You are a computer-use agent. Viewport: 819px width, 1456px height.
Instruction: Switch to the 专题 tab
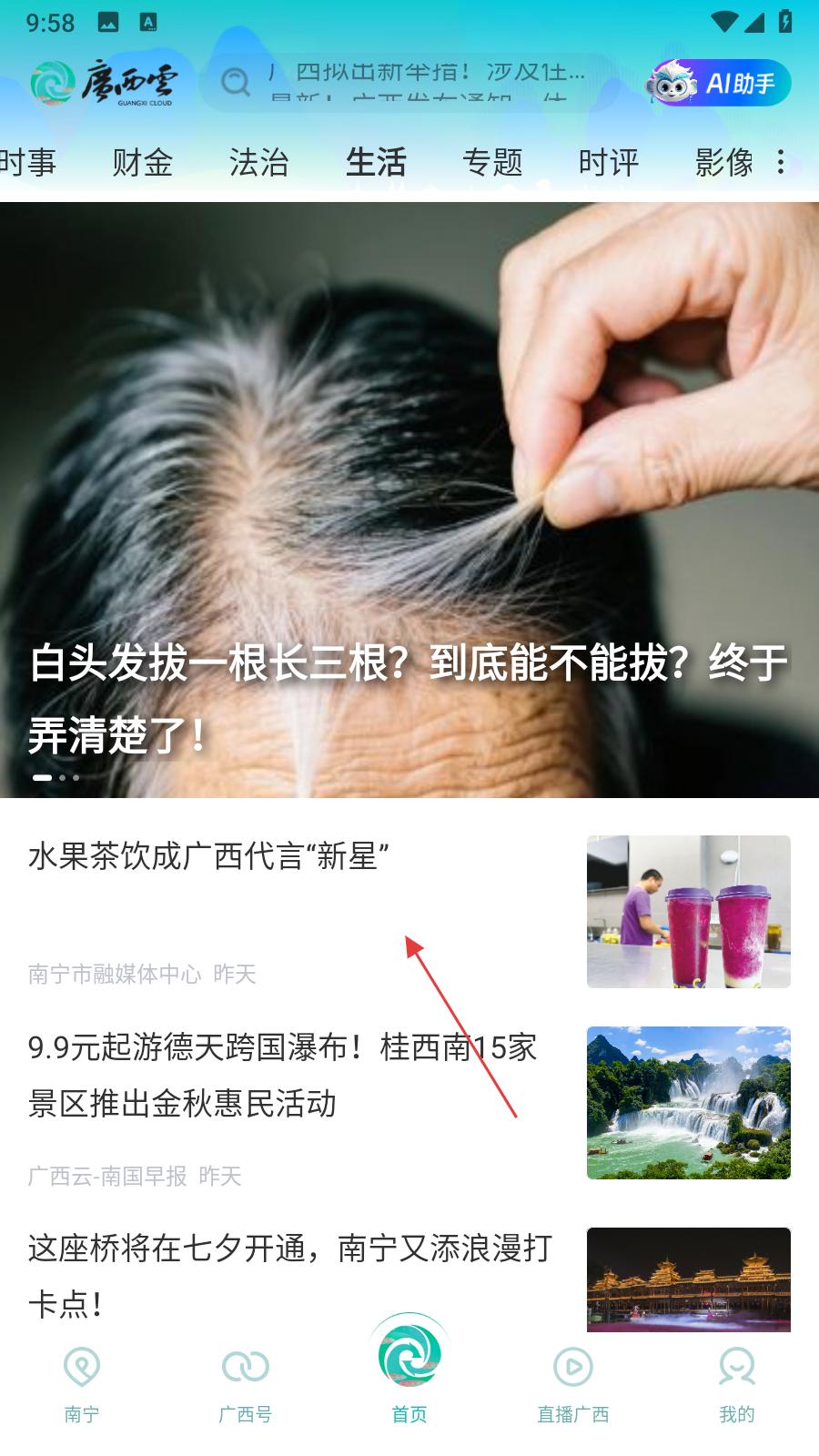point(492,163)
